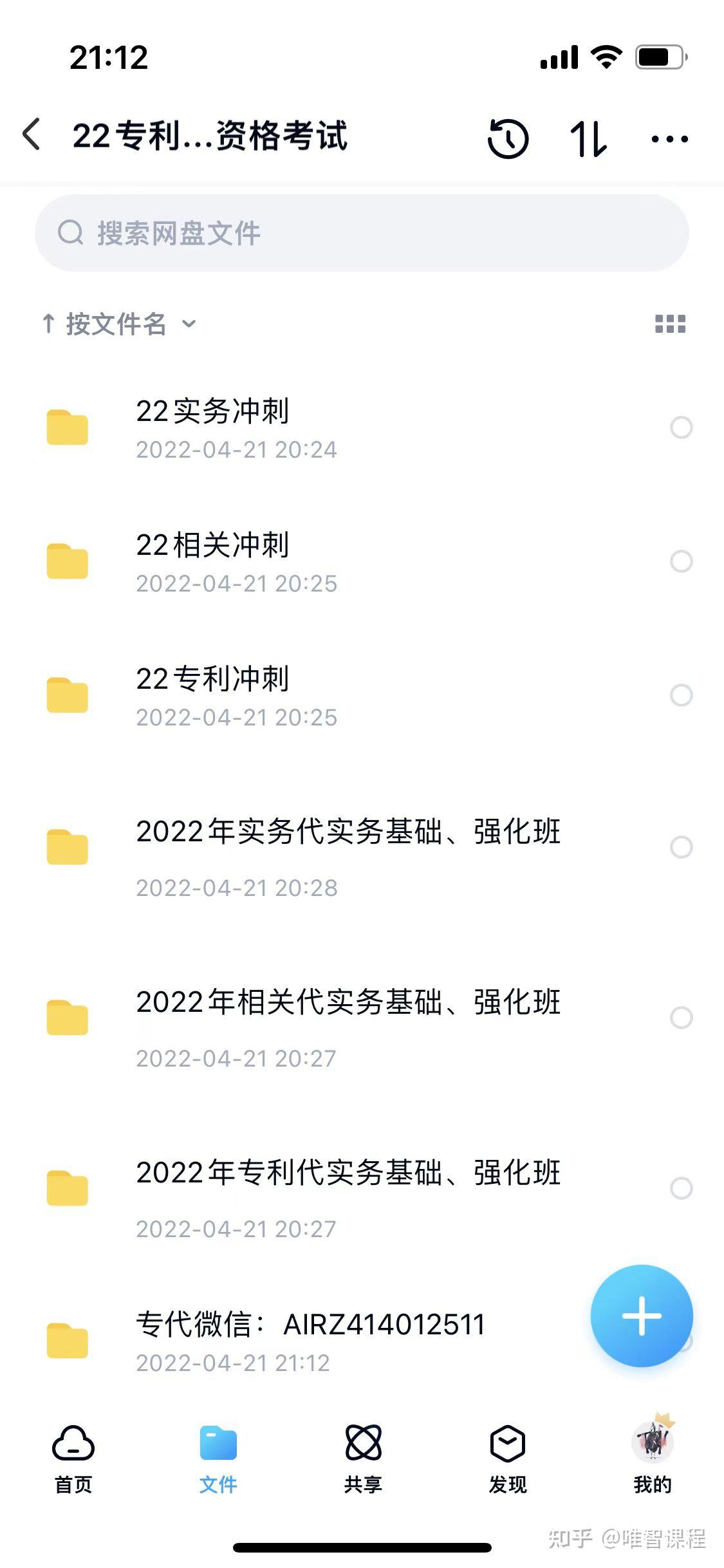
Task: Open the 专代微信 folder
Action: pos(309,1340)
